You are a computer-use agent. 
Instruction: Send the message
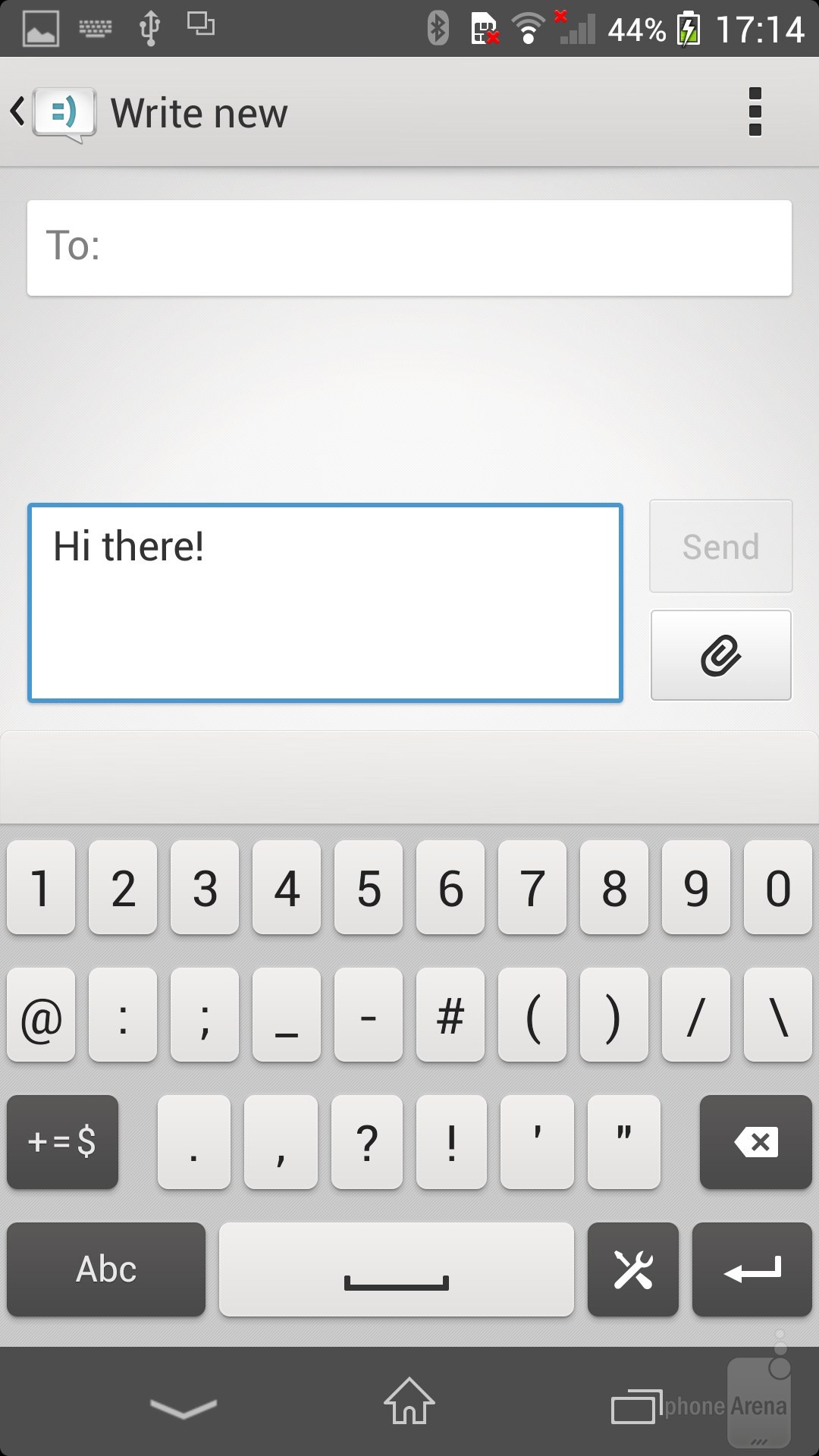(721, 546)
